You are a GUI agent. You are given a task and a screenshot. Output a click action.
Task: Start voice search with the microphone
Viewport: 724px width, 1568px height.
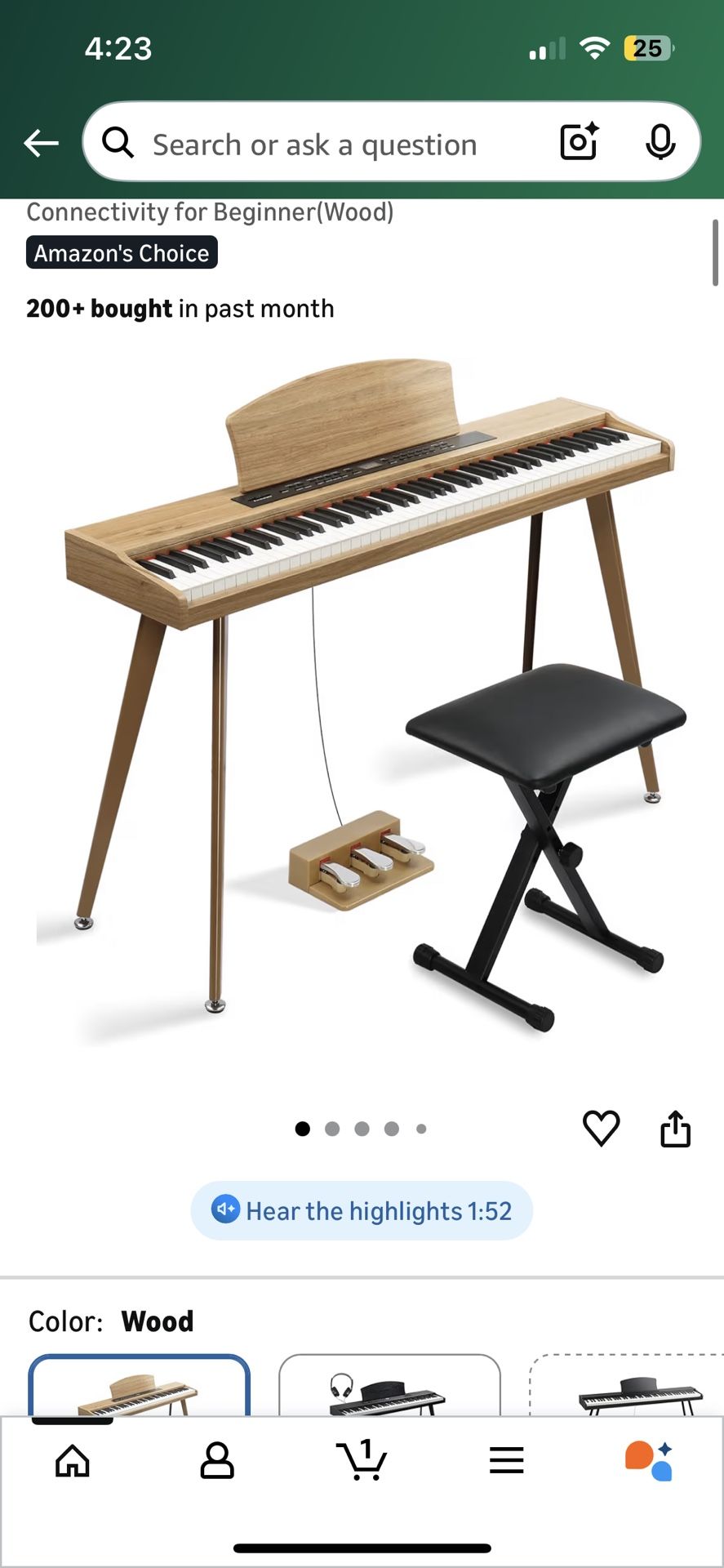(660, 143)
